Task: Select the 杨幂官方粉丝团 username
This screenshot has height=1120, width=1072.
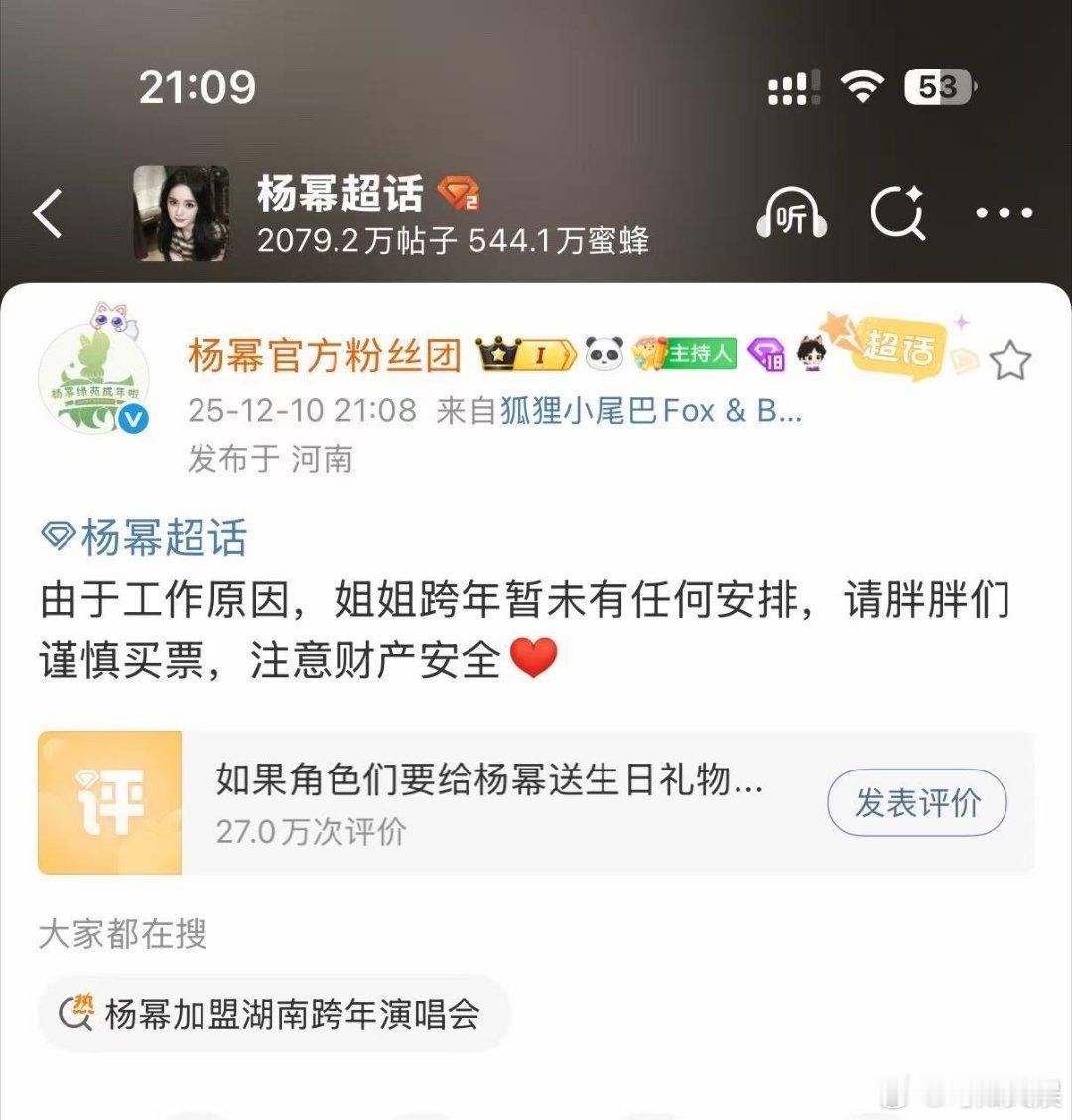Action: tap(325, 354)
